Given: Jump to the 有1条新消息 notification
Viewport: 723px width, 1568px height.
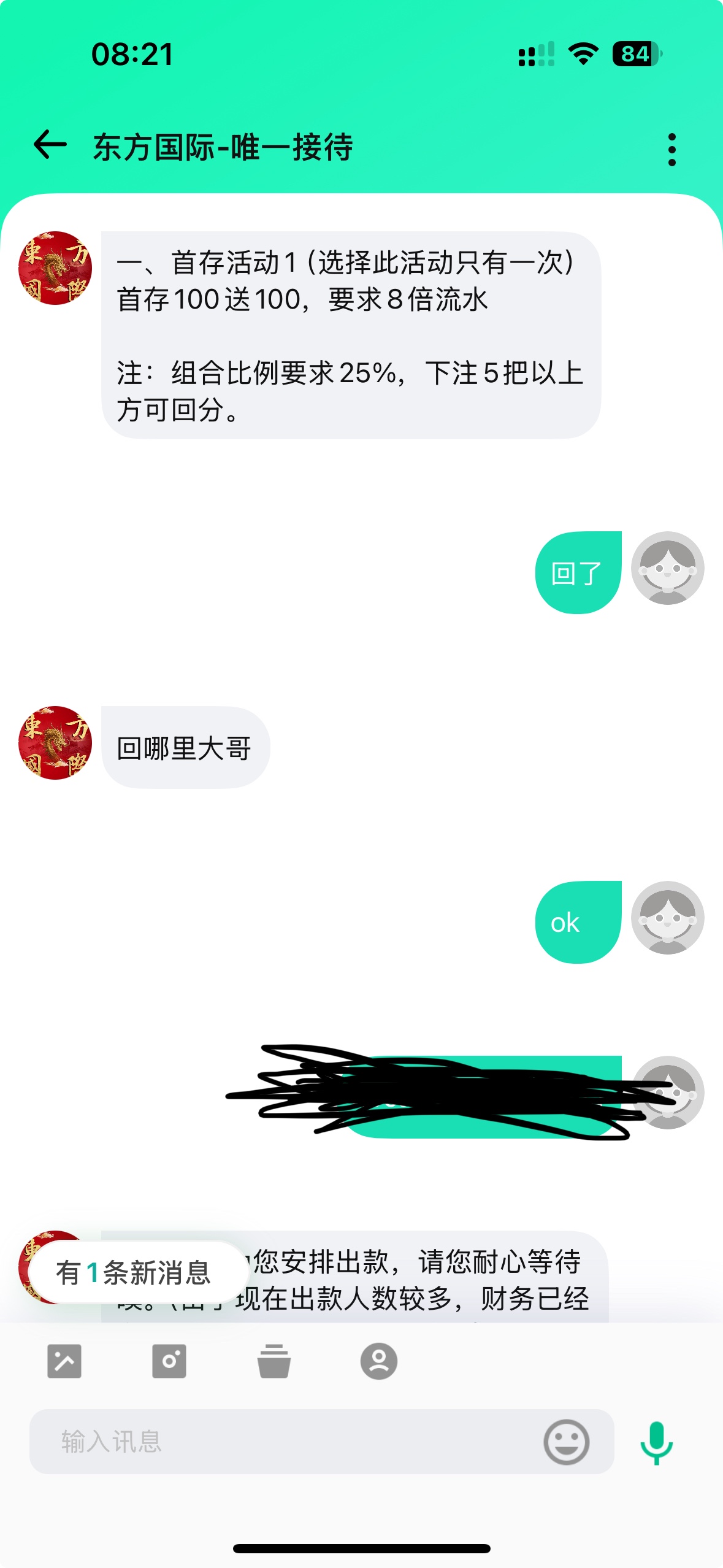Looking at the screenshot, I should 135,1272.
